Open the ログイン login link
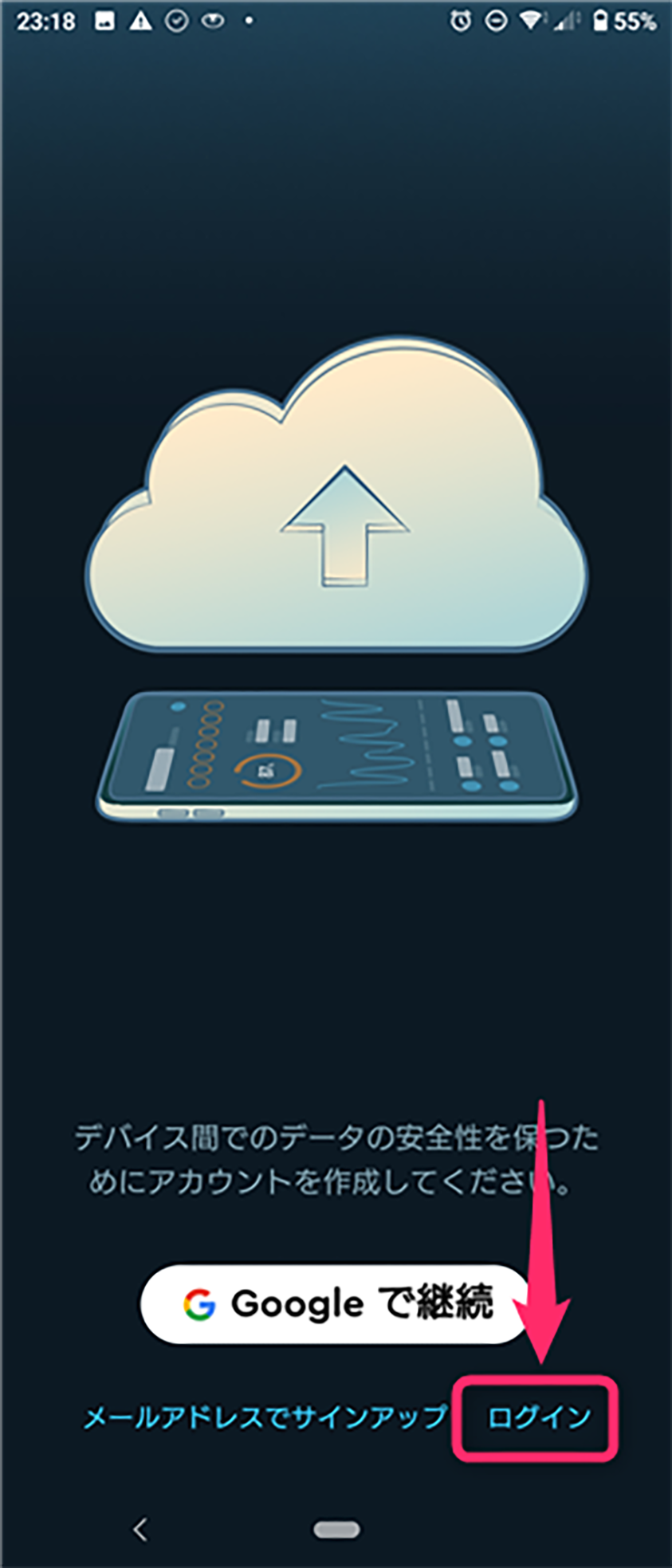672x1568 pixels. click(538, 1417)
